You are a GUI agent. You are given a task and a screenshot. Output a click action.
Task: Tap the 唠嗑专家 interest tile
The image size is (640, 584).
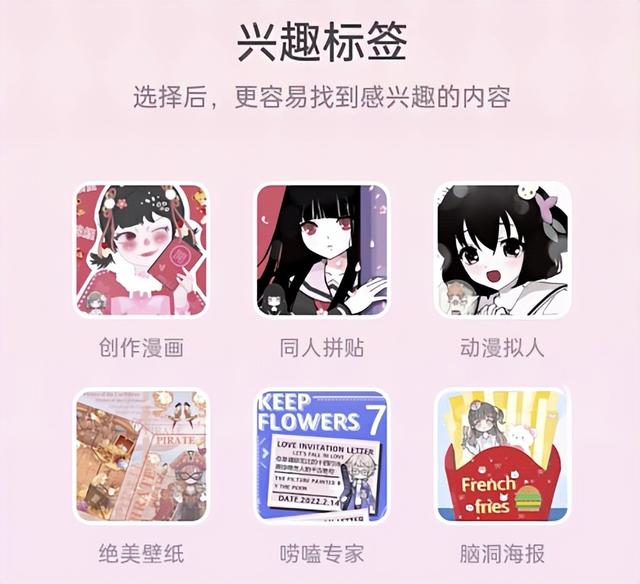[321, 456]
